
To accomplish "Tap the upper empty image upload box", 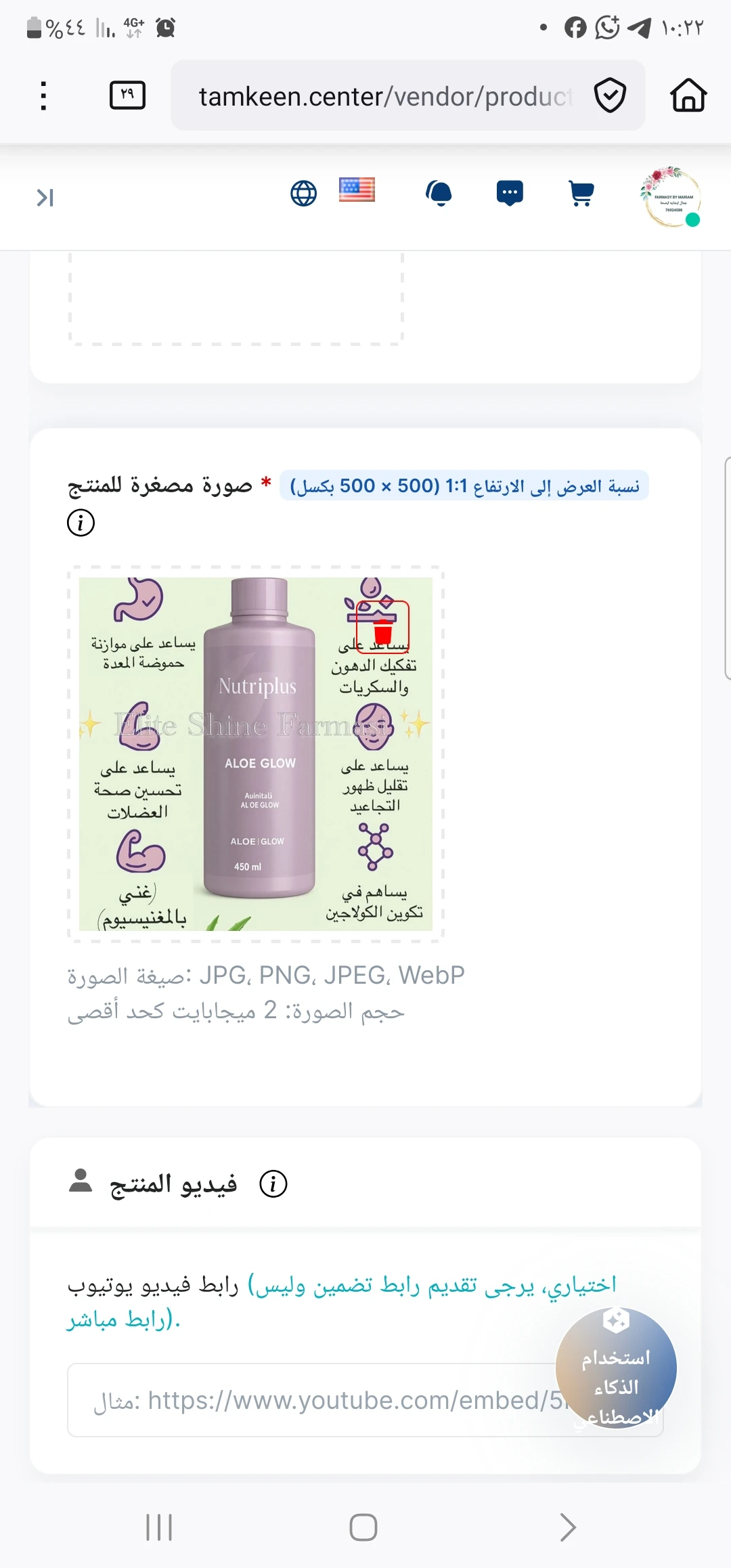I will pos(236,298).
